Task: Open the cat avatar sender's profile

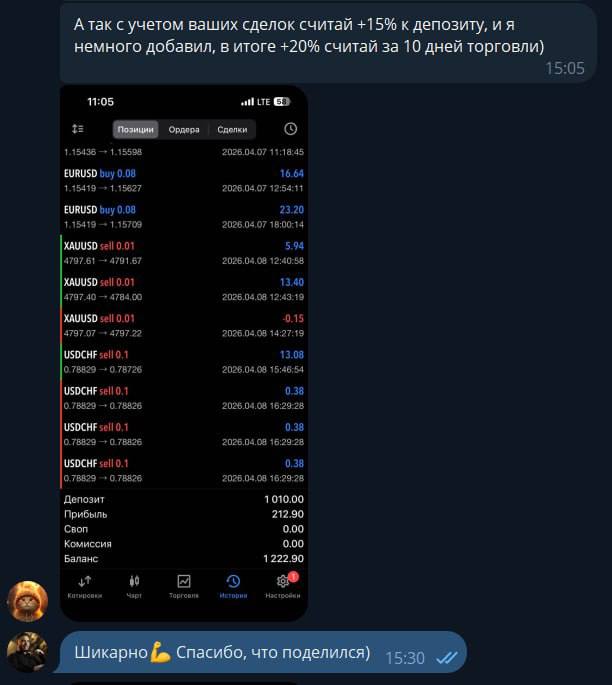Action: [27, 600]
